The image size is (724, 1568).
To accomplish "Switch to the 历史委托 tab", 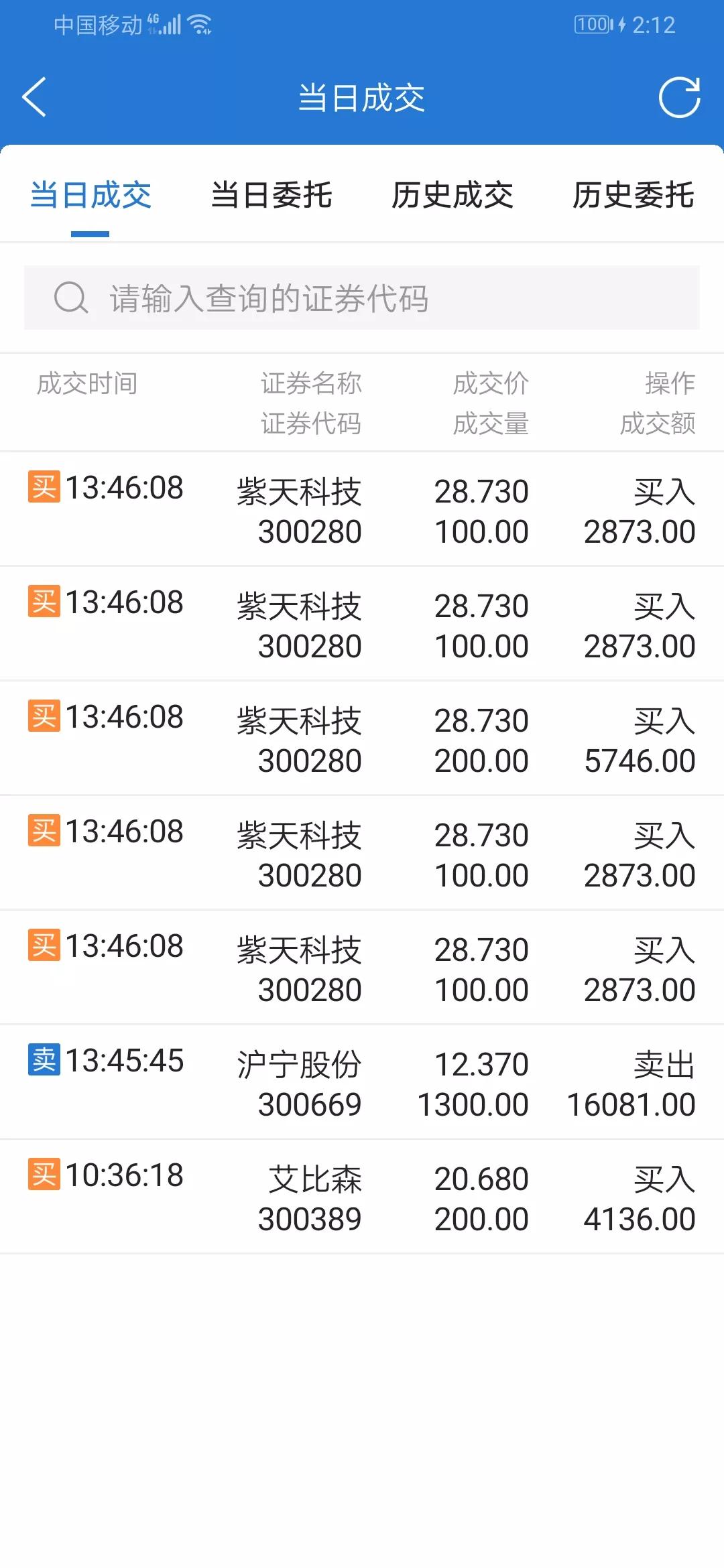I will tap(633, 196).
